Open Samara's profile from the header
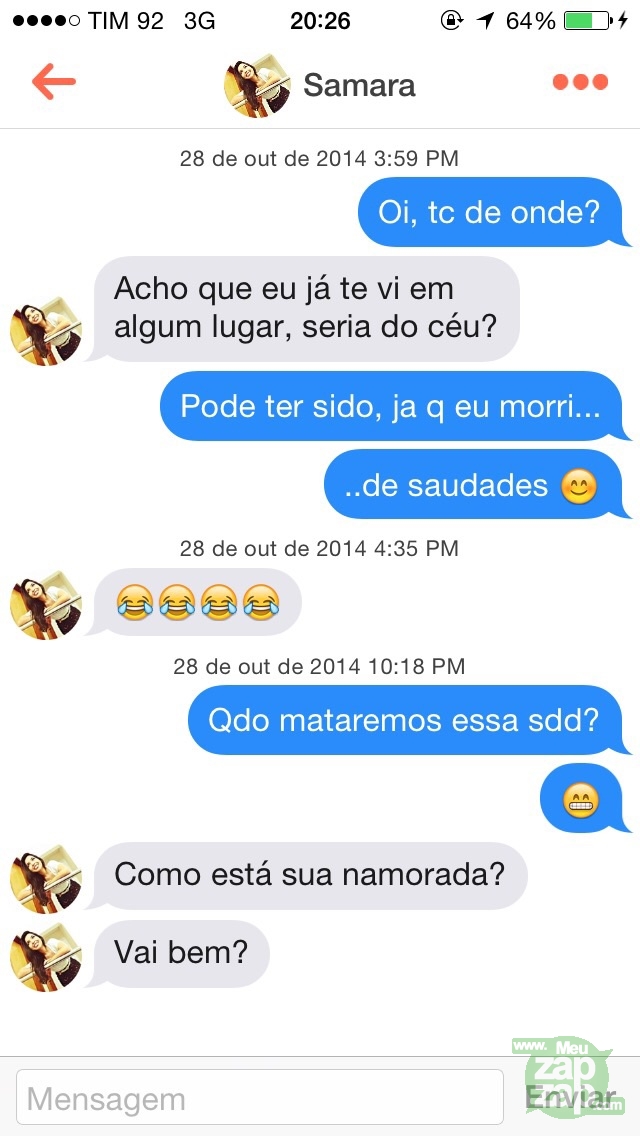Screen dimensions: 640x1136 320,85
